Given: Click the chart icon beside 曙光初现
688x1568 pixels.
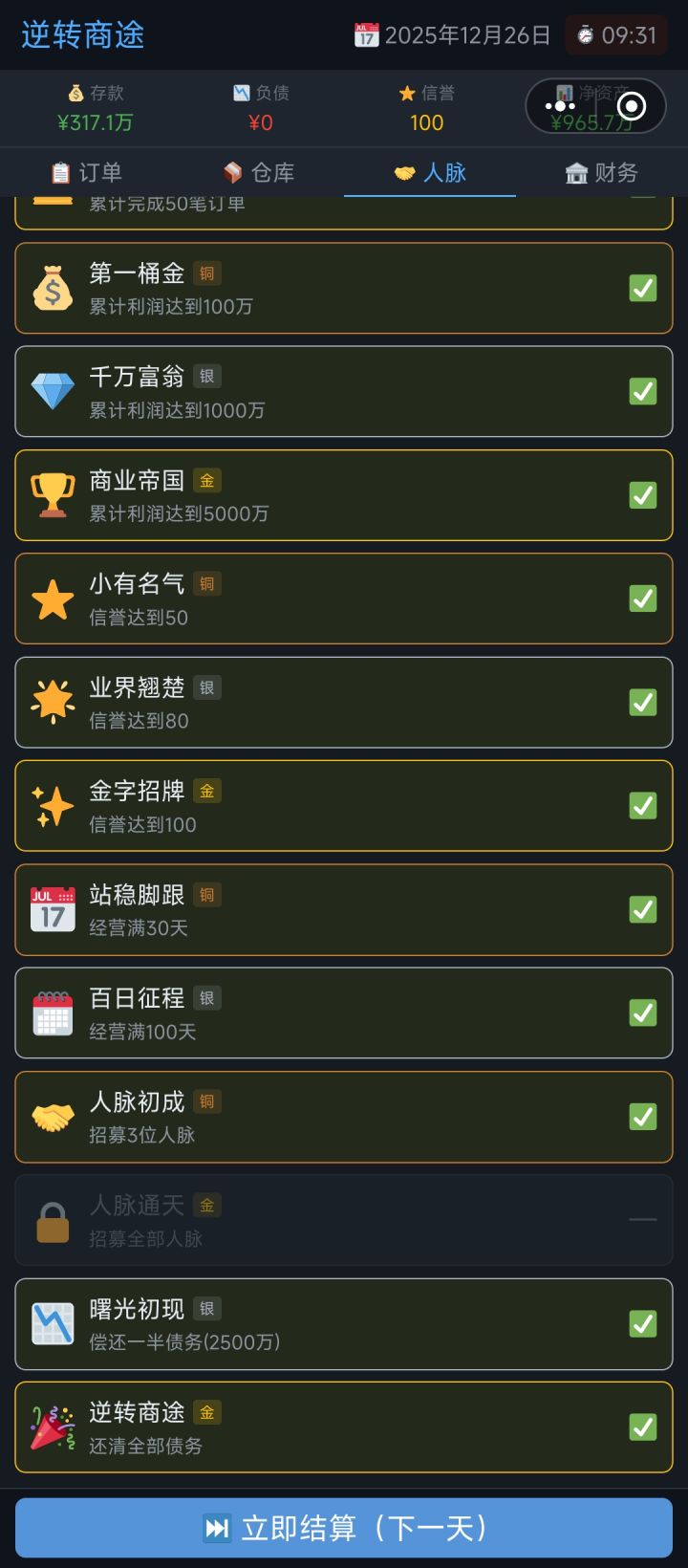Looking at the screenshot, I should (x=53, y=1323).
